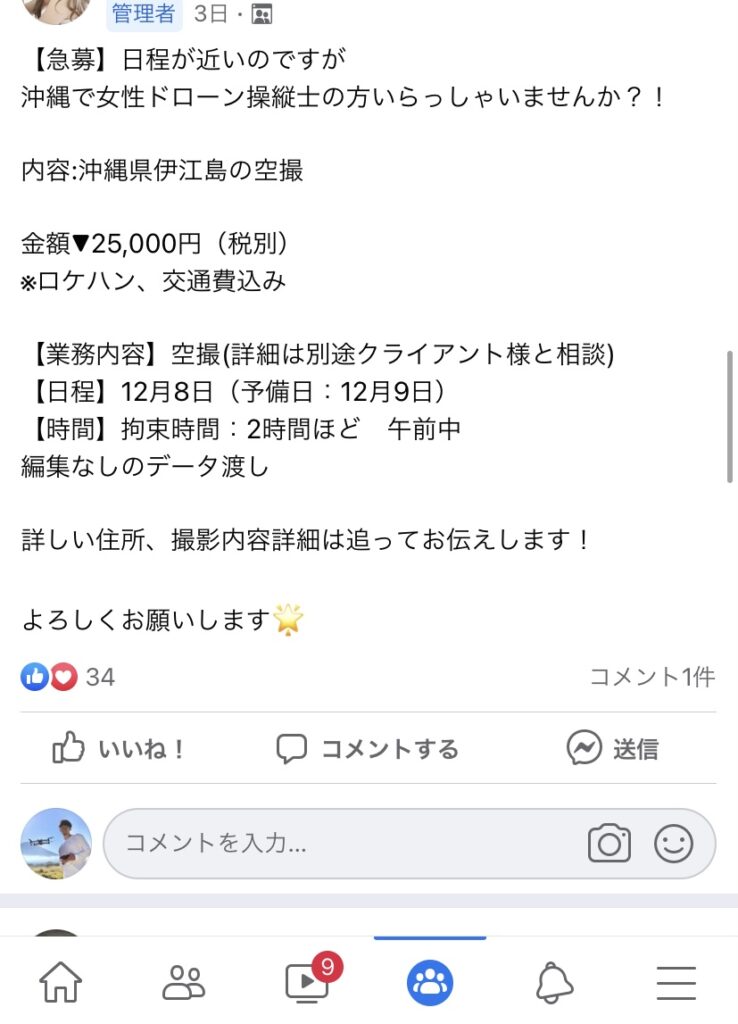Tap the コメントする button

coord(367,748)
